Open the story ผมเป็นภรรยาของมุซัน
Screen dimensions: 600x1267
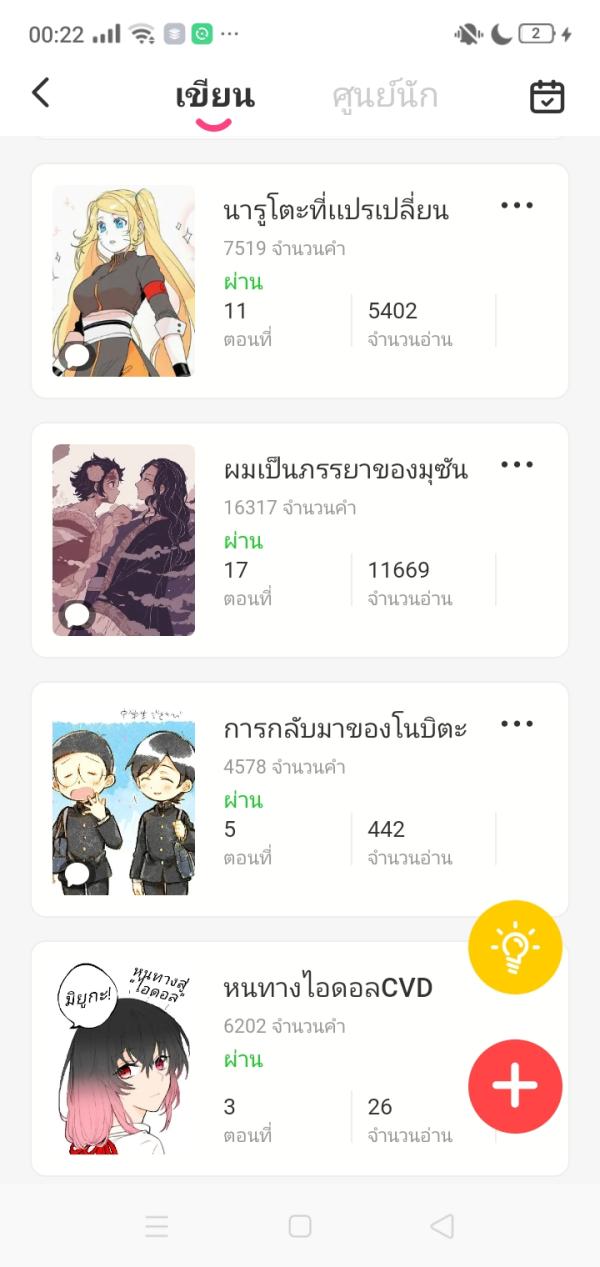[x=345, y=470]
